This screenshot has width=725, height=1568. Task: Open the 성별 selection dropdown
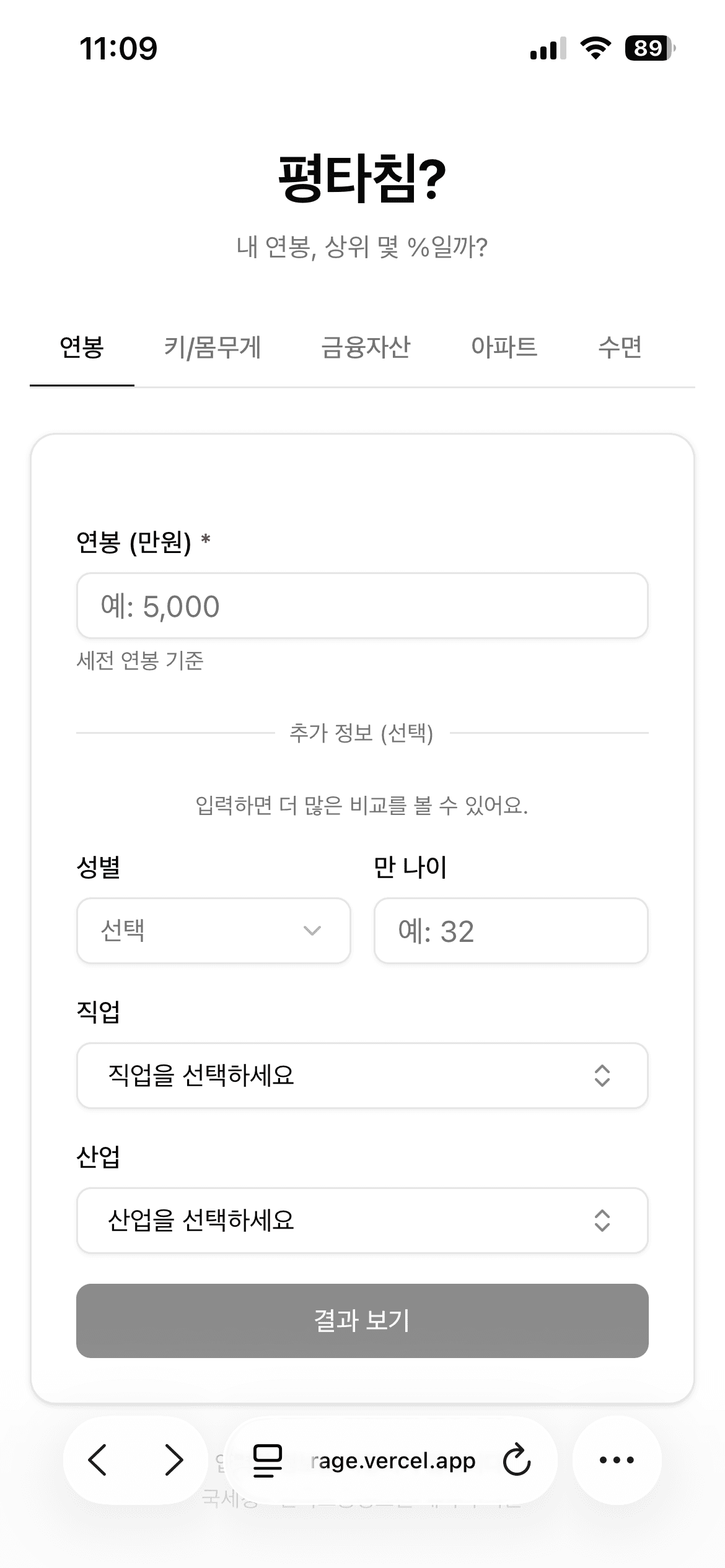click(213, 931)
